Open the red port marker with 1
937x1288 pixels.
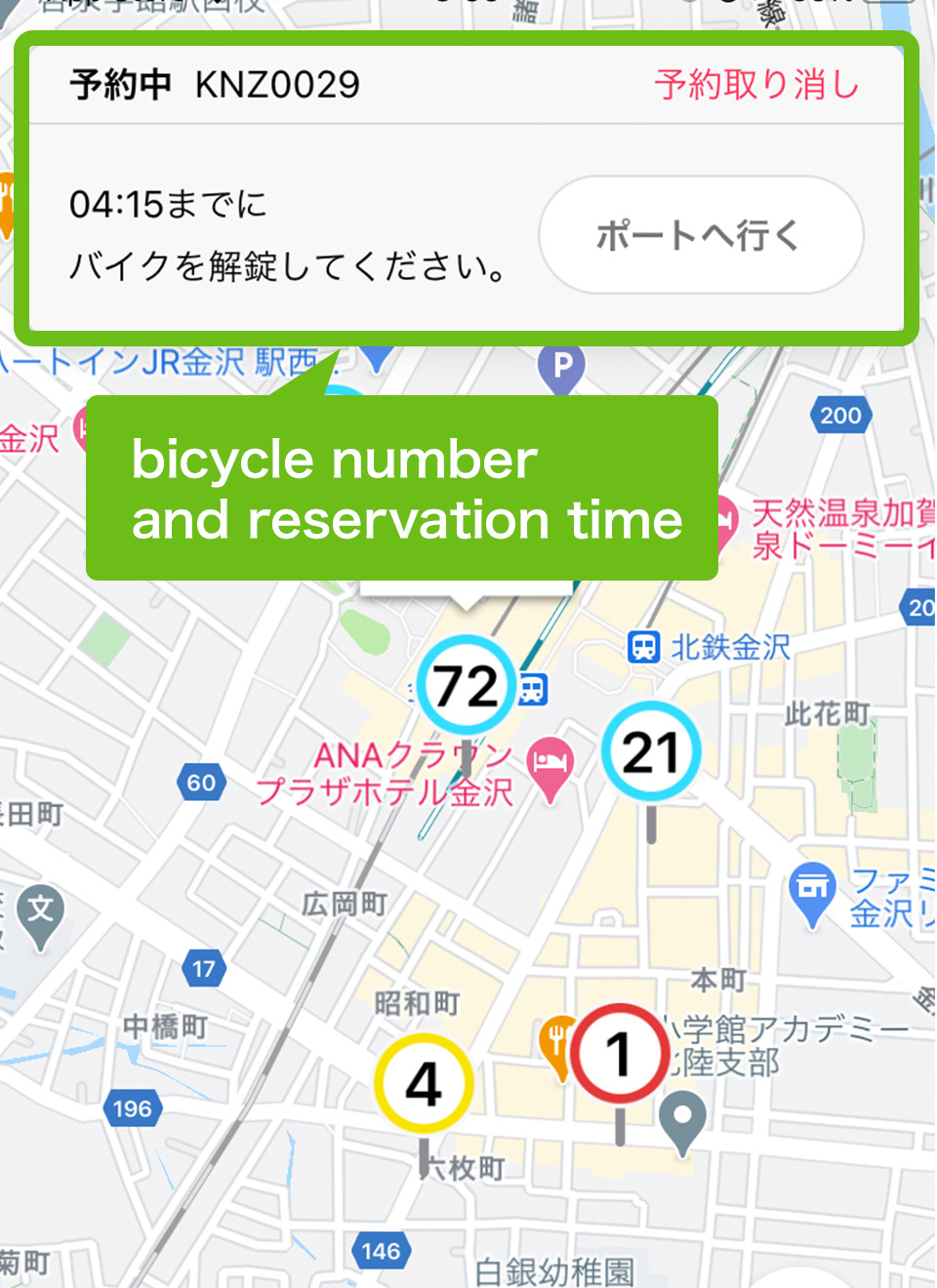tap(620, 1055)
